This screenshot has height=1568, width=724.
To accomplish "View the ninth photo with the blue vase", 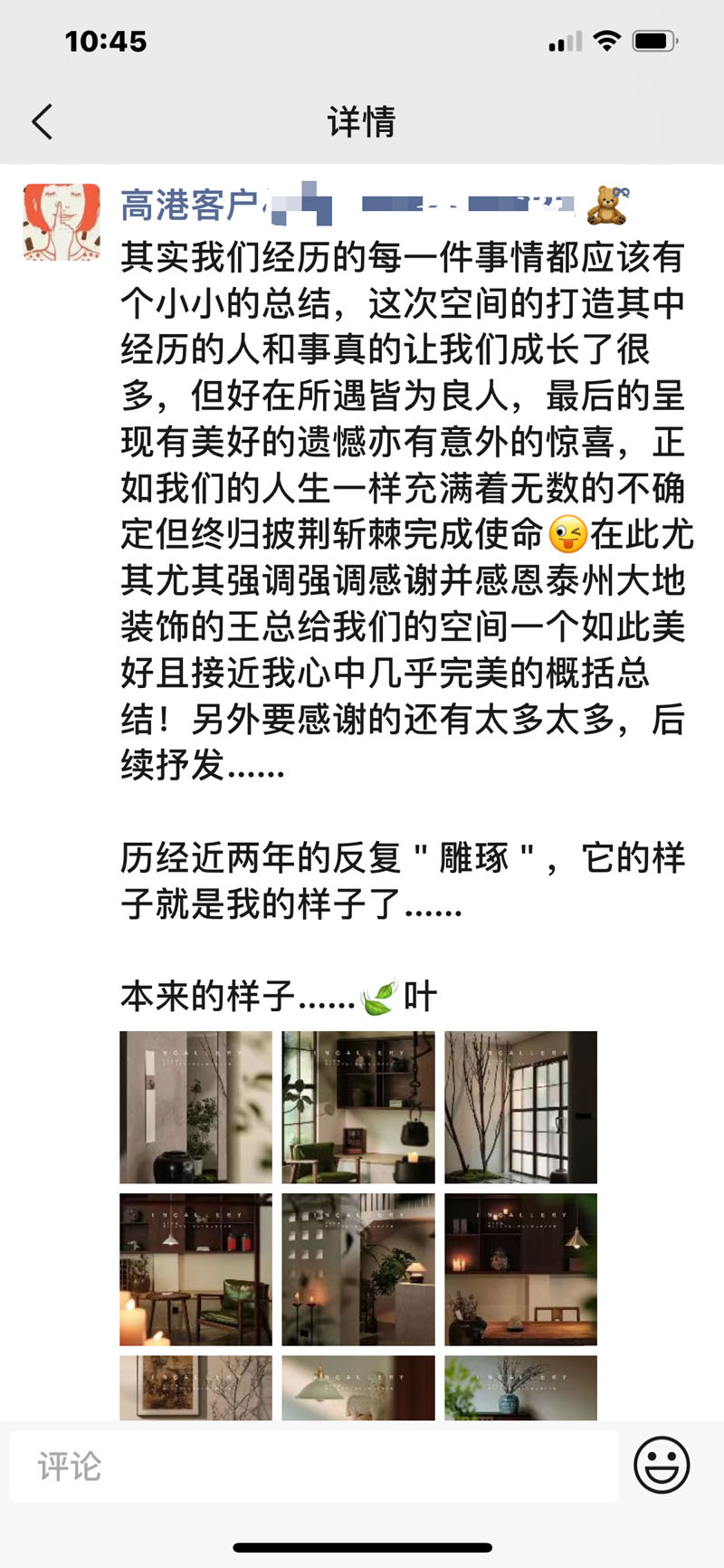I will tap(520, 1387).
